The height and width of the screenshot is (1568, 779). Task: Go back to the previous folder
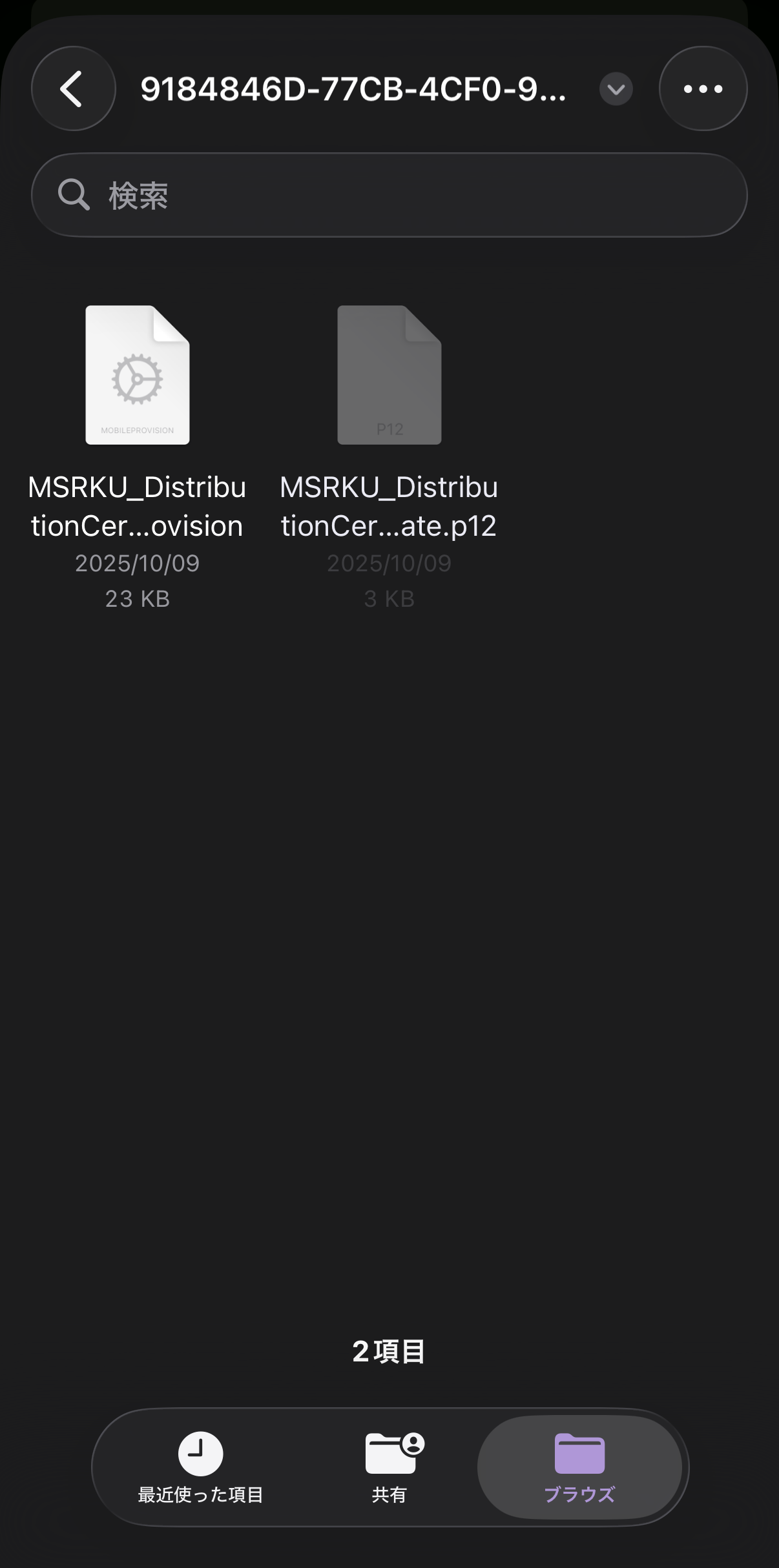pyautogui.click(x=73, y=88)
